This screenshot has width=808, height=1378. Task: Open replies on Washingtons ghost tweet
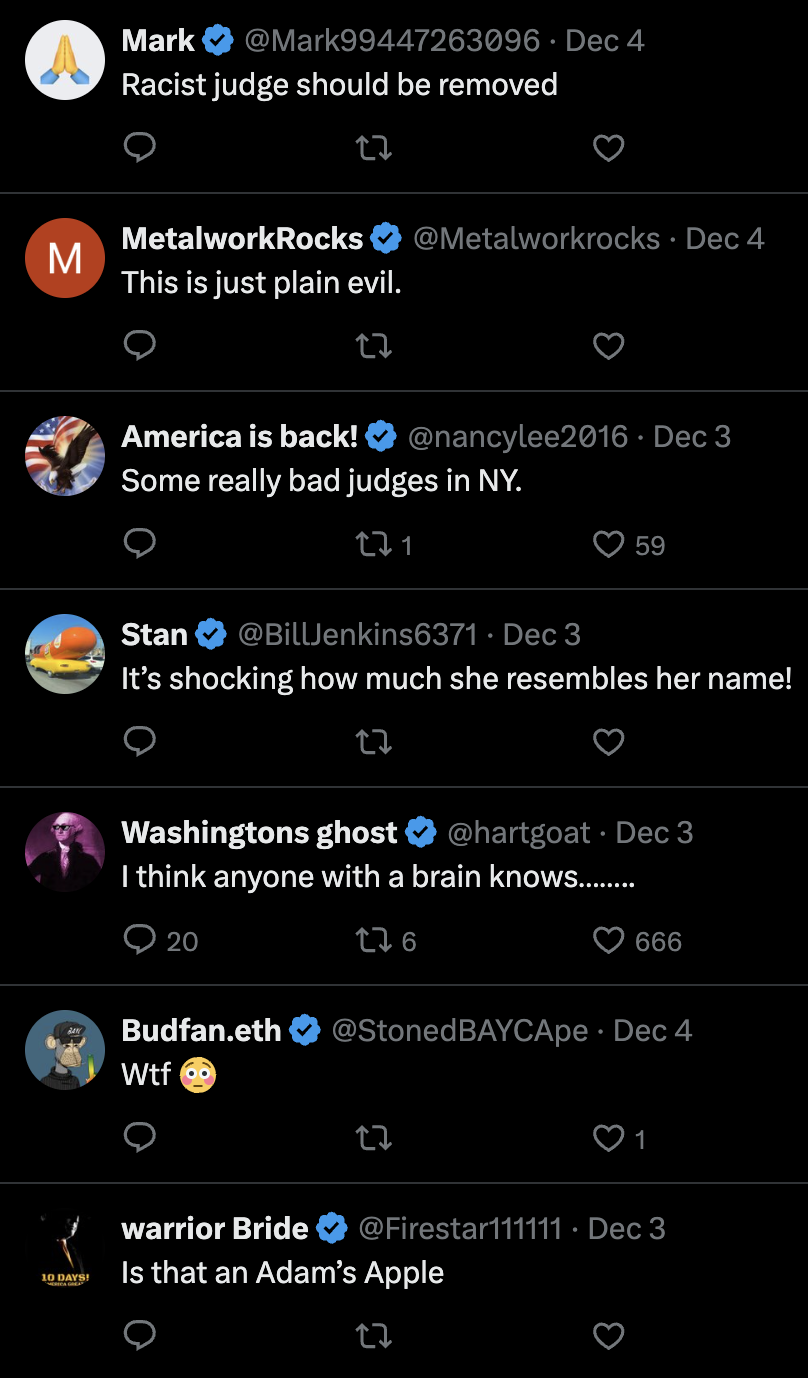coord(139,940)
